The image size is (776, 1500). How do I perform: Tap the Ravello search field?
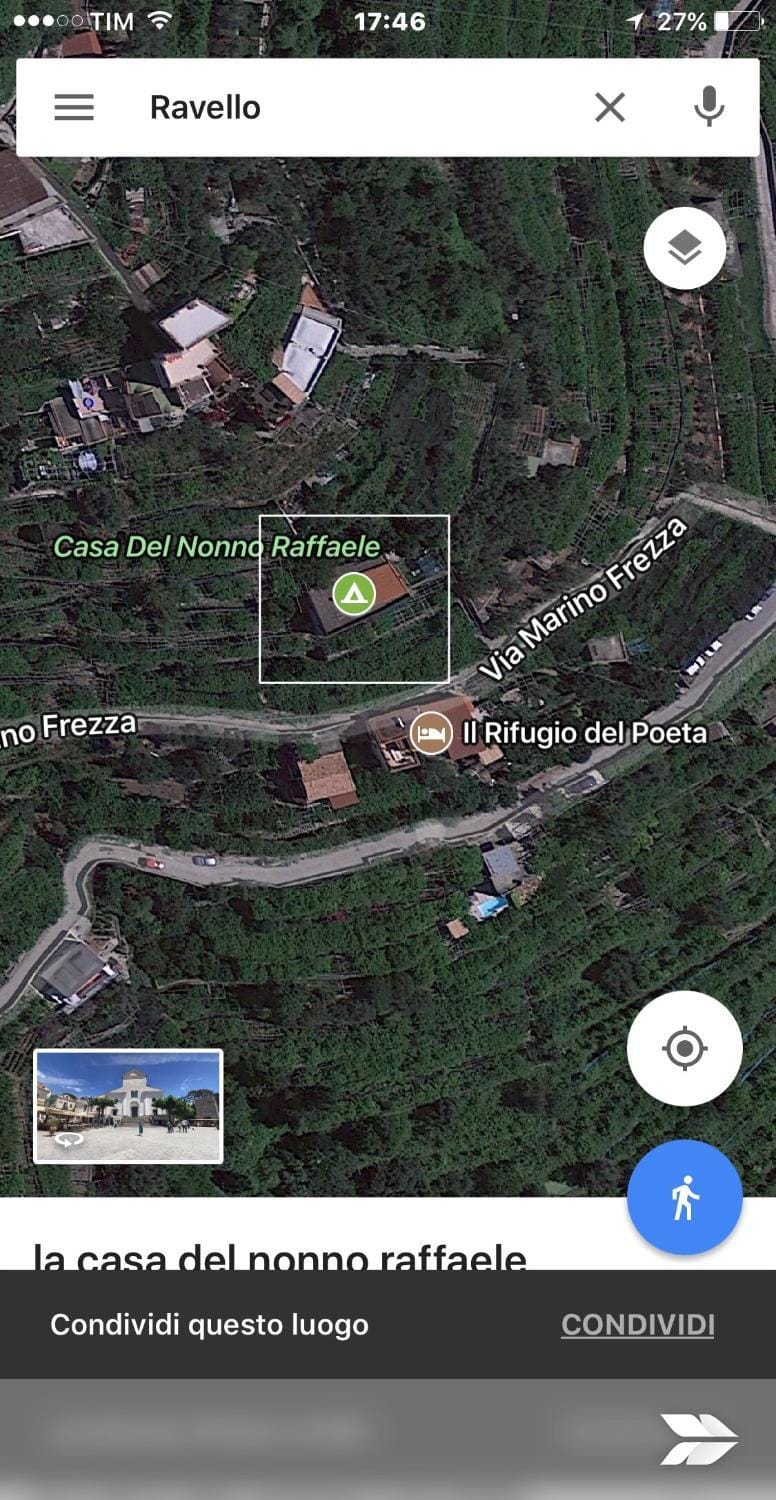[300, 107]
